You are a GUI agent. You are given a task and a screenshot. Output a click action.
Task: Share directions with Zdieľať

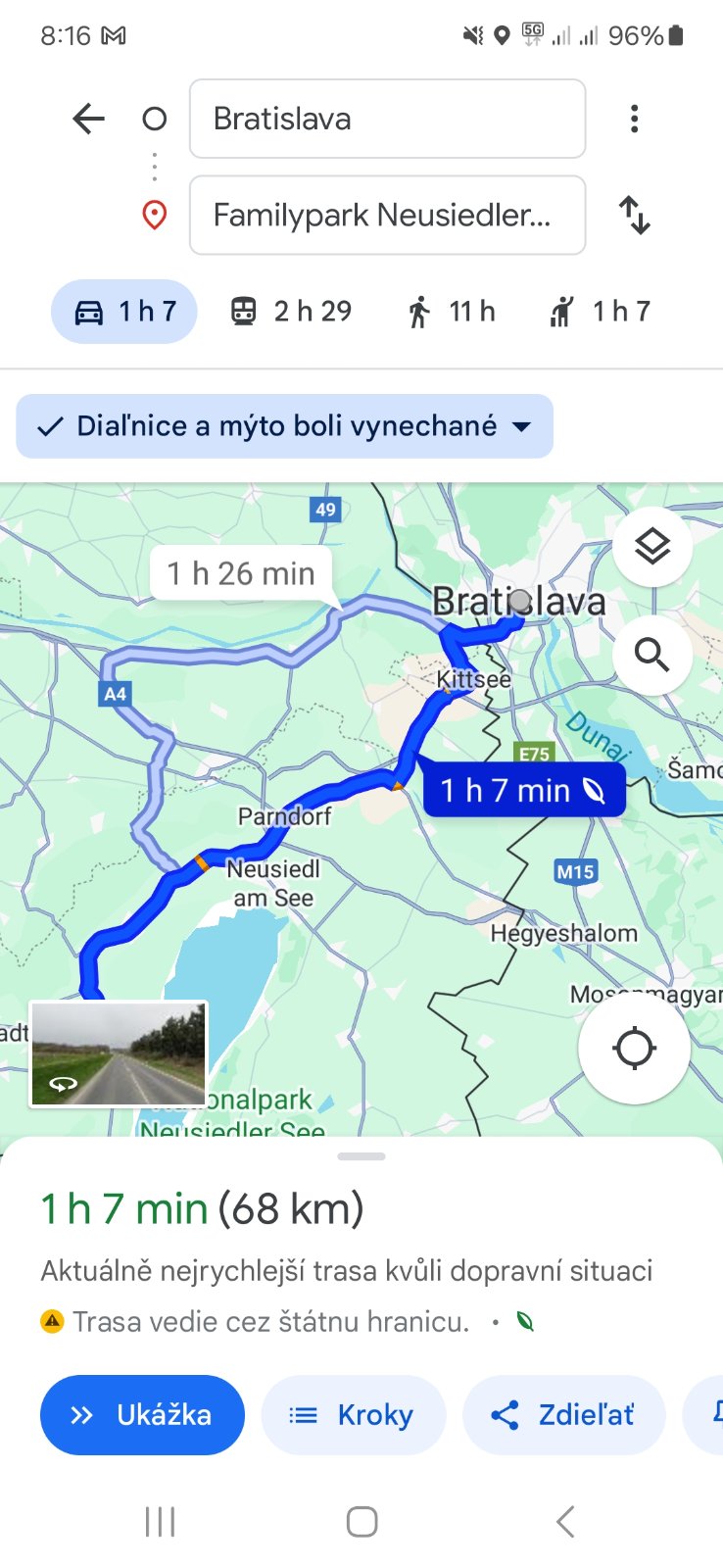563,1415
